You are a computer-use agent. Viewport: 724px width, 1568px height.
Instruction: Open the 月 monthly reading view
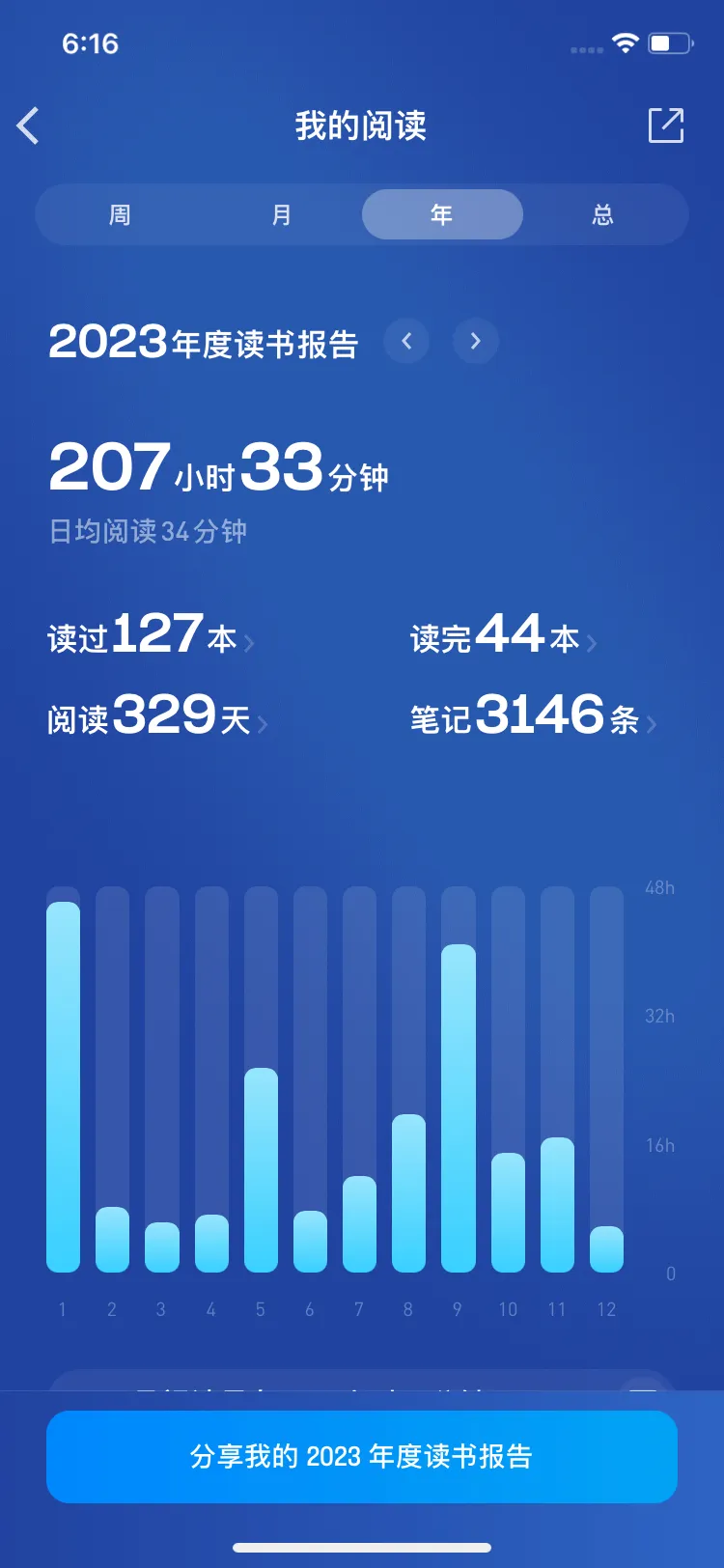click(x=281, y=214)
